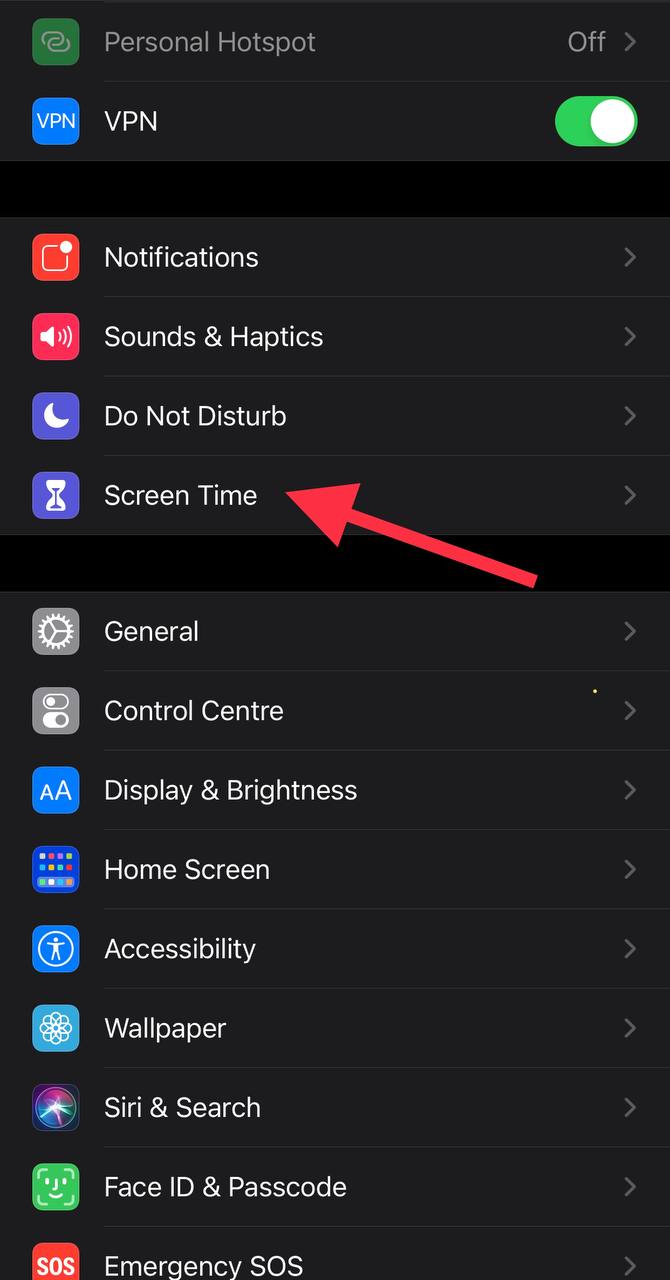This screenshot has width=670, height=1280.
Task: Turn off the VPN switch
Action: point(596,122)
